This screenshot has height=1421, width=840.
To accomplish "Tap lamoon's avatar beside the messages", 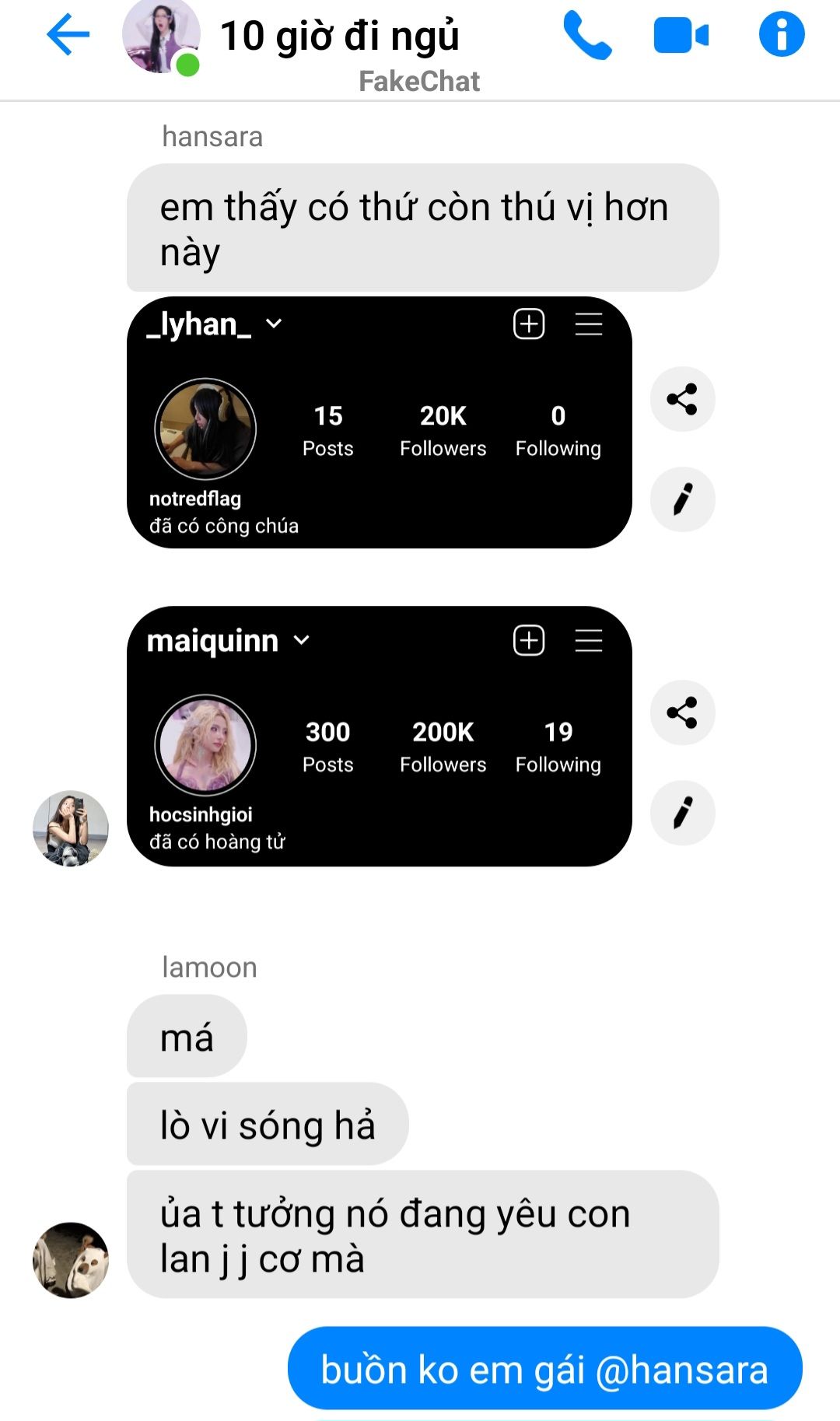I will [71, 1259].
